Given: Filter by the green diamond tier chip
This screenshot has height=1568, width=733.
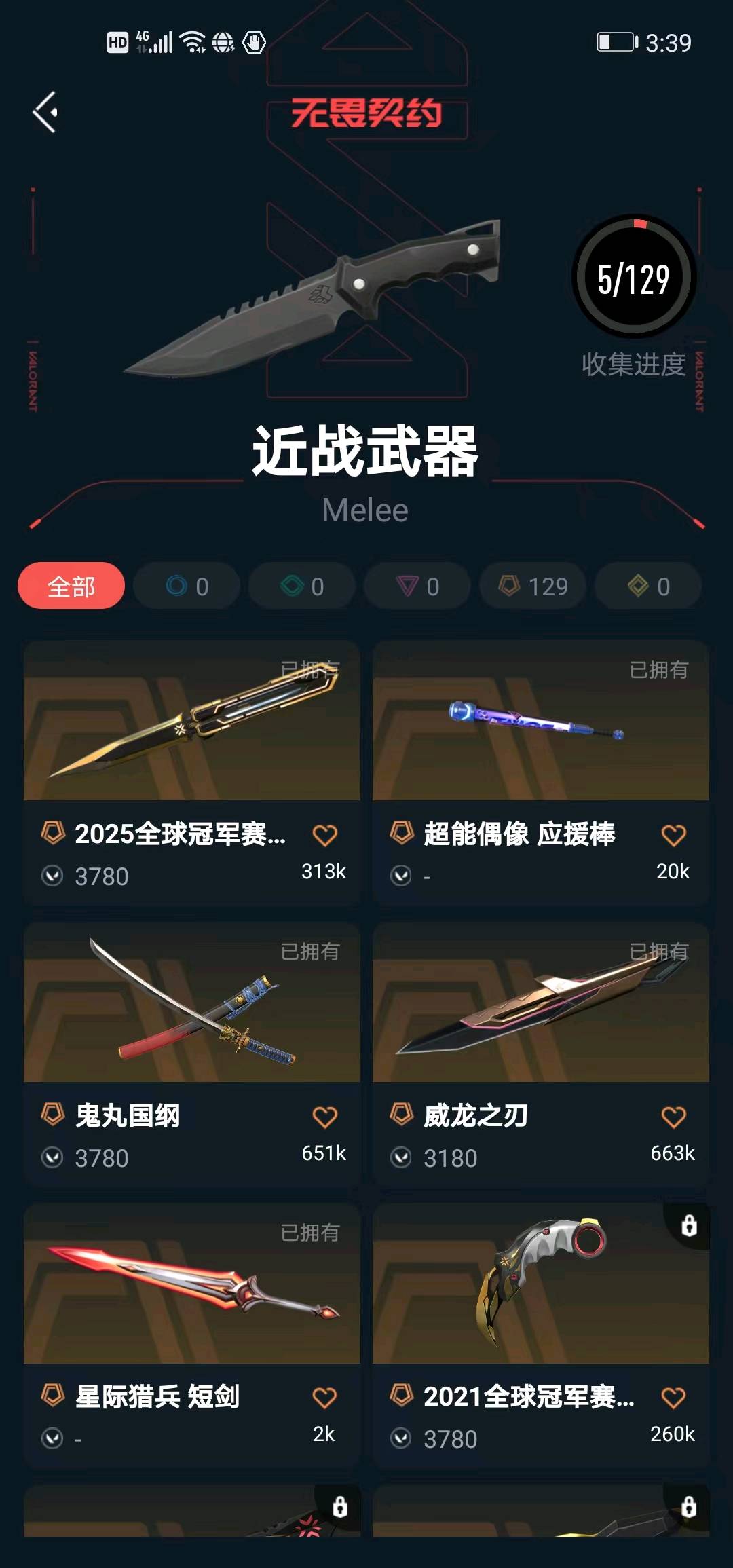Looking at the screenshot, I should pyautogui.click(x=302, y=586).
